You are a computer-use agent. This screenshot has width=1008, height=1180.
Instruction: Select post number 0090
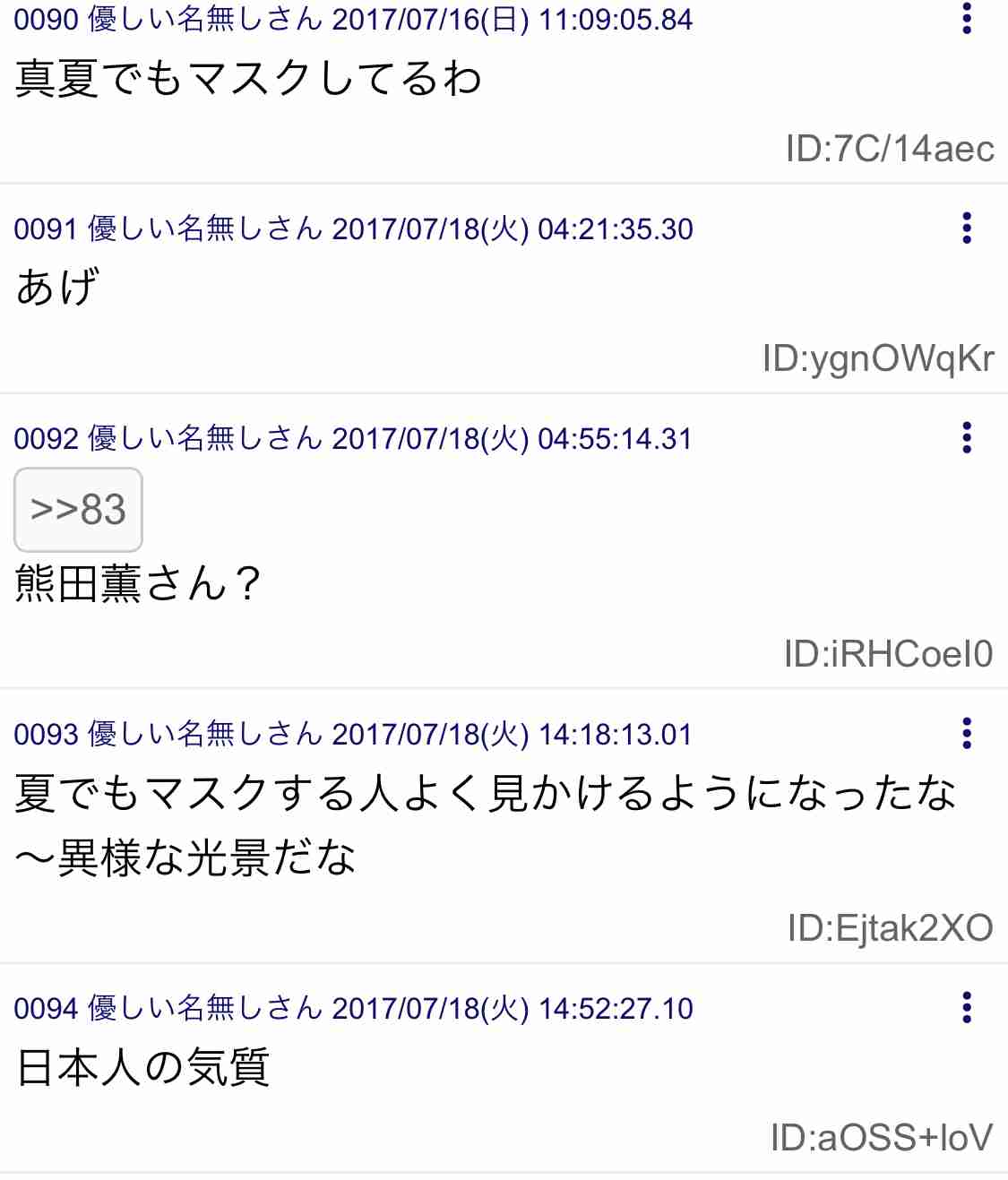tap(45, 20)
